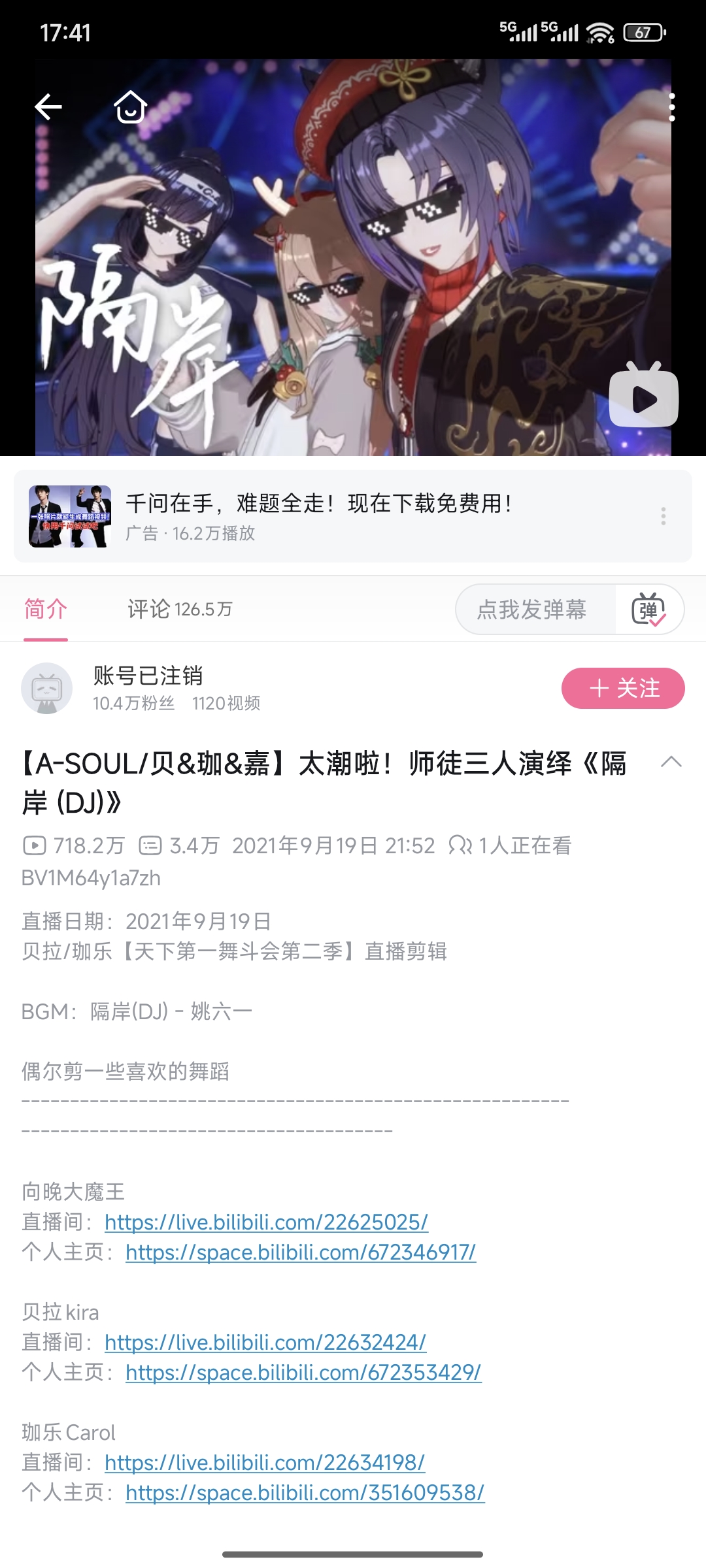Return to the Bilibili home page

click(130, 106)
